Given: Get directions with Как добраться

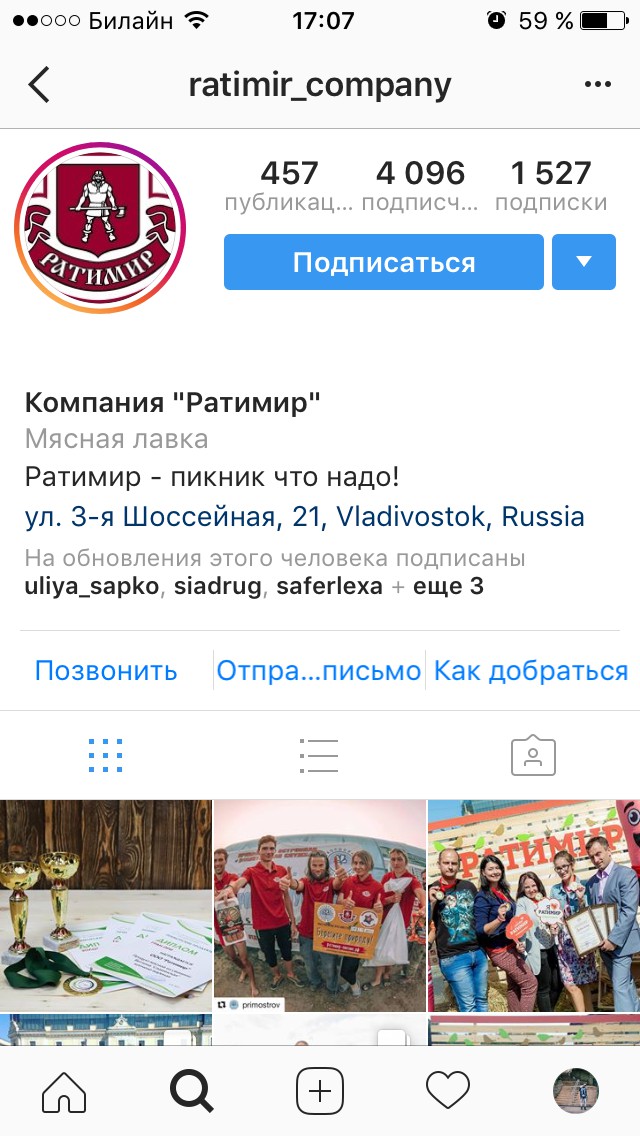Looking at the screenshot, I should pyautogui.click(x=531, y=671).
